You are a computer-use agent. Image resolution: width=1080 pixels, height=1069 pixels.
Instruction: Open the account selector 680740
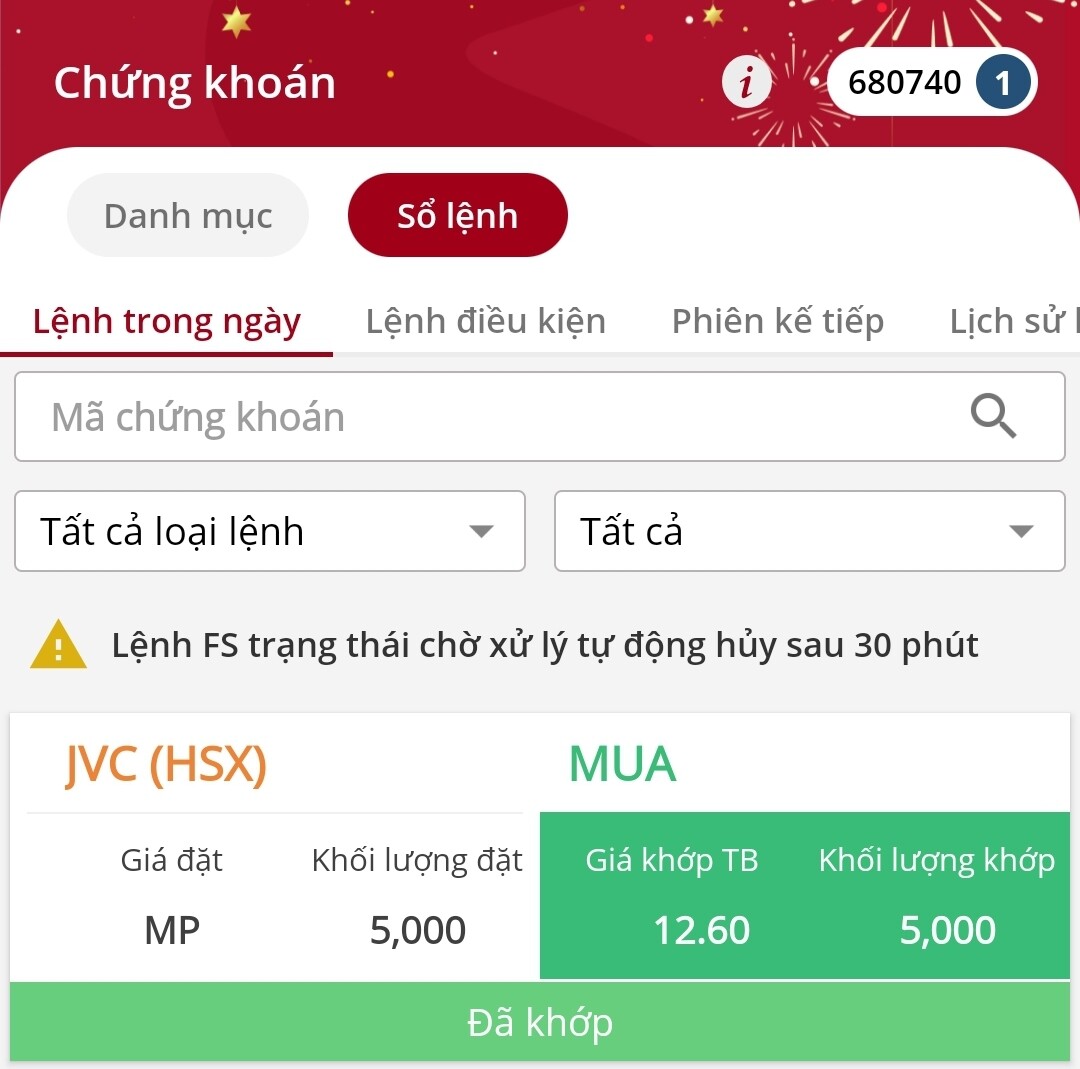tap(931, 83)
